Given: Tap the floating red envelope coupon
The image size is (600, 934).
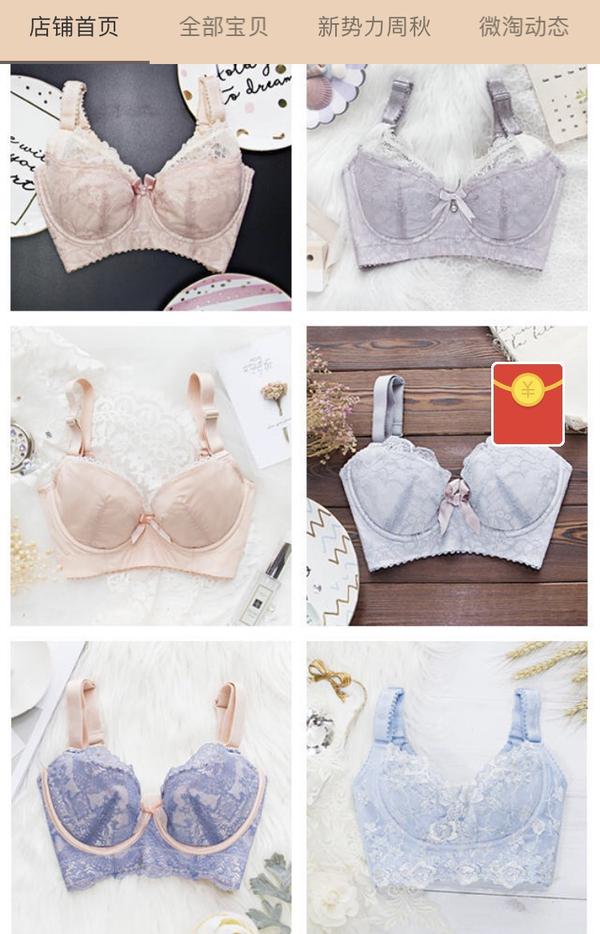Looking at the screenshot, I should pos(528,404).
